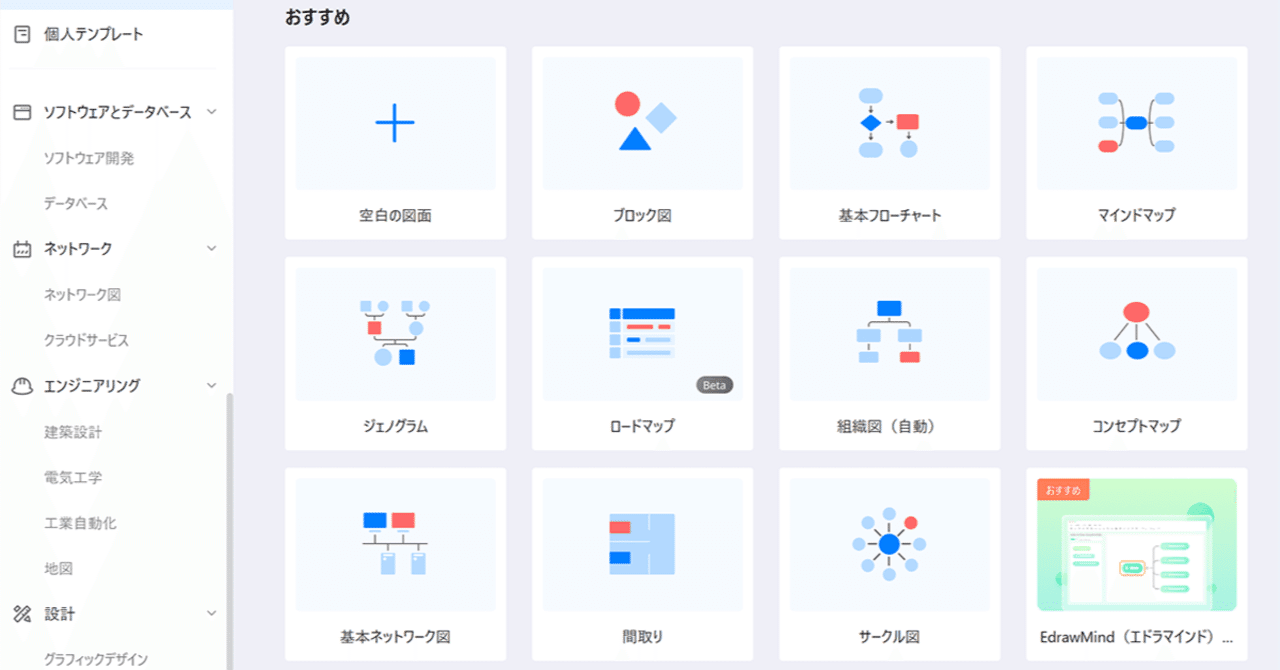Collapse the ネットワーク section

coord(211,248)
